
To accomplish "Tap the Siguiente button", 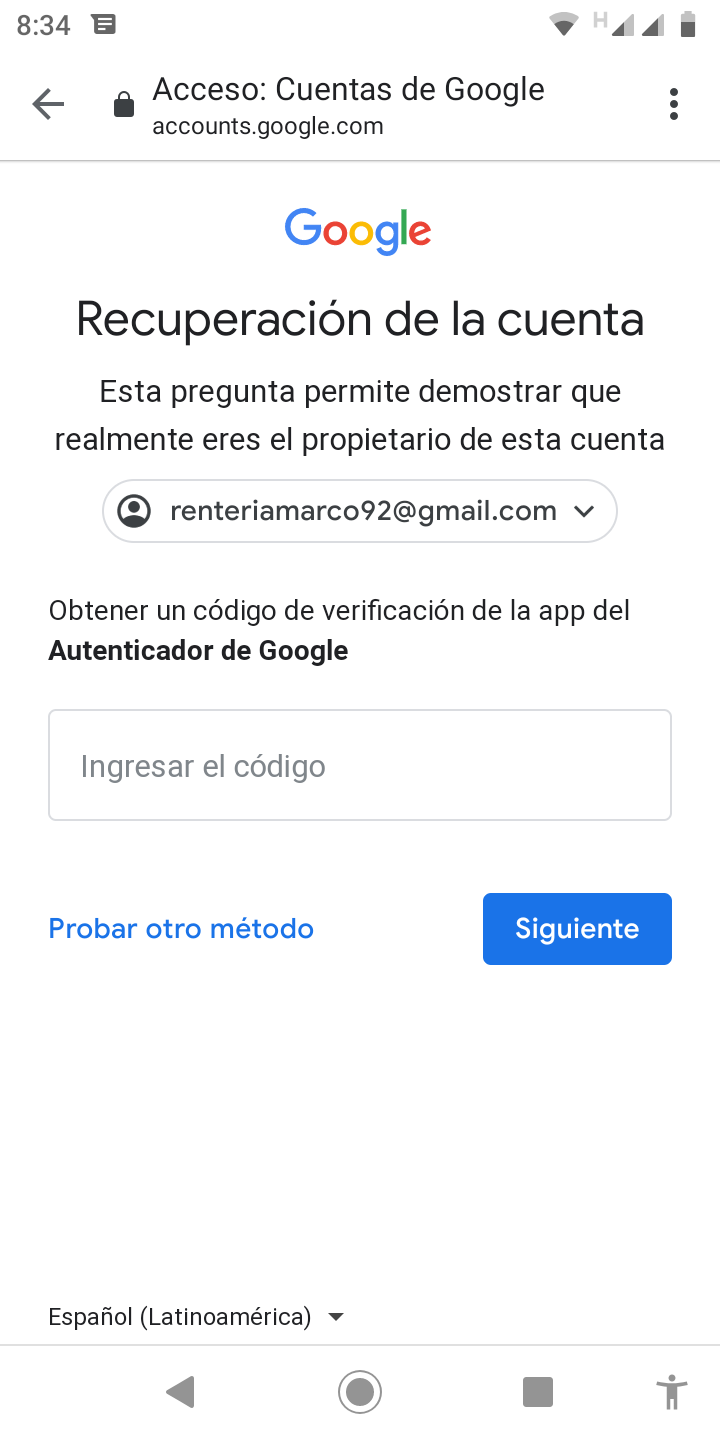I will tap(577, 929).
